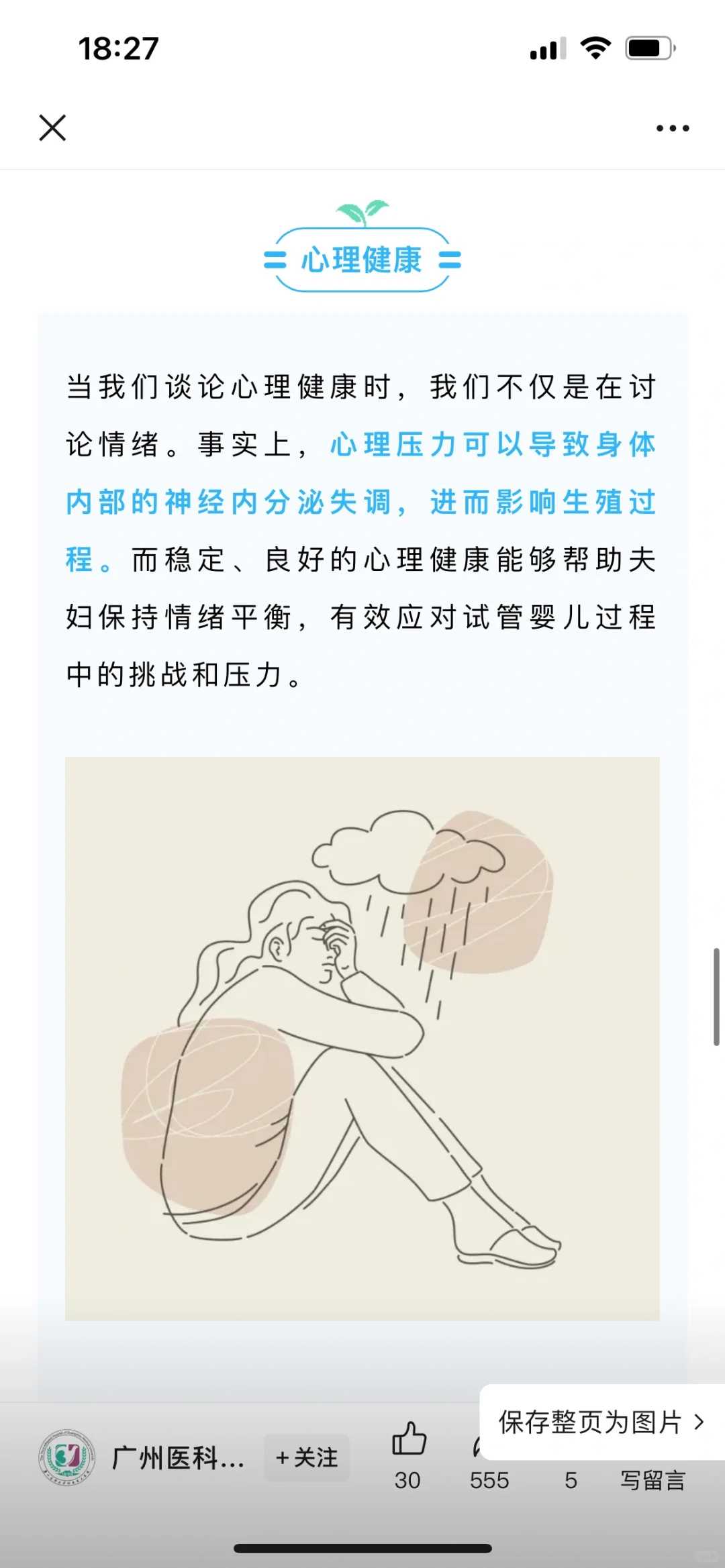725x1568 pixels.
Task: Tap 写留言 to write a comment
Action: 652,1480
